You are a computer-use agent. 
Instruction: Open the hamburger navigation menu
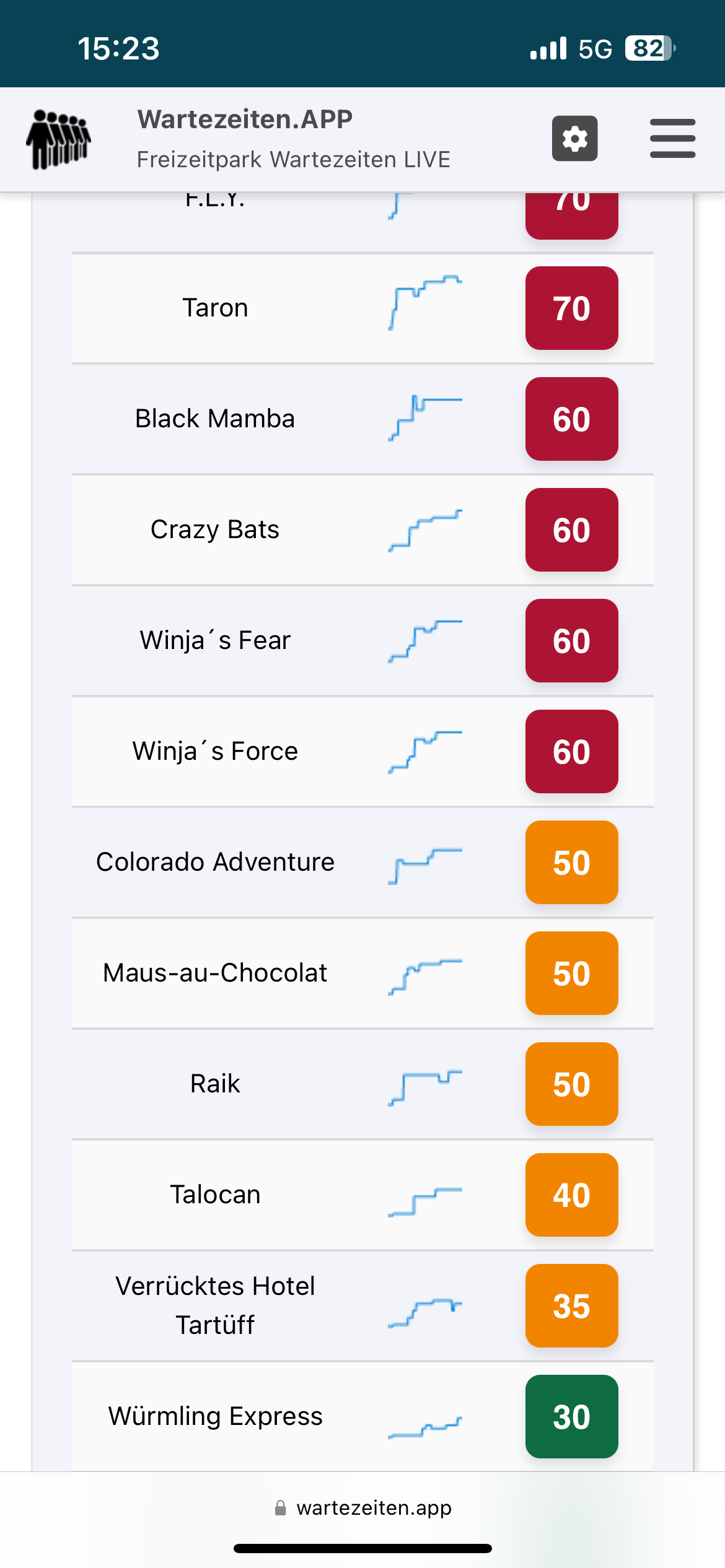tap(672, 138)
